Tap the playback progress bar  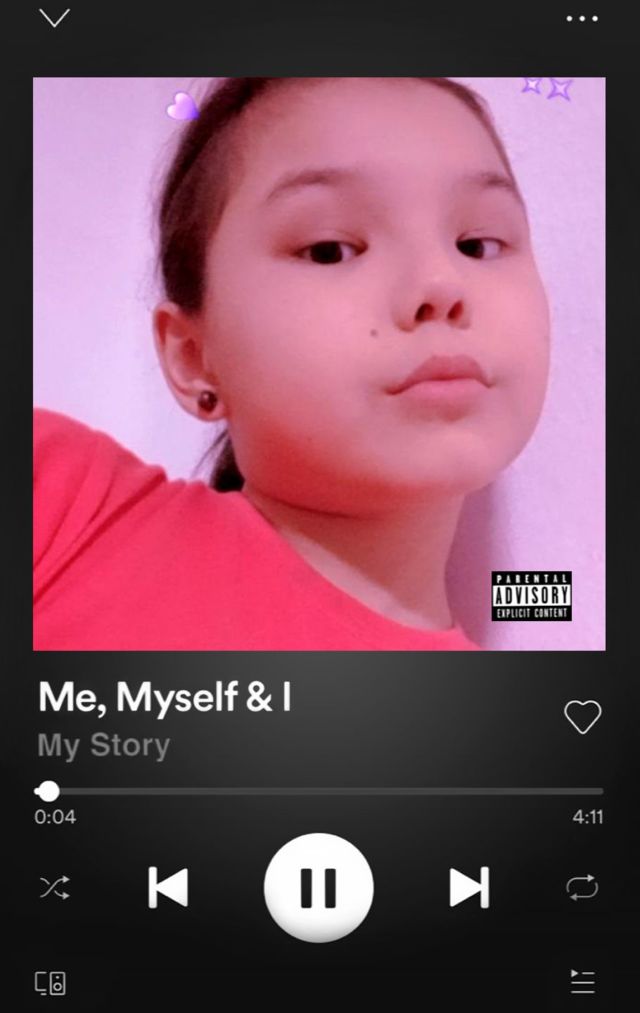tap(320, 791)
